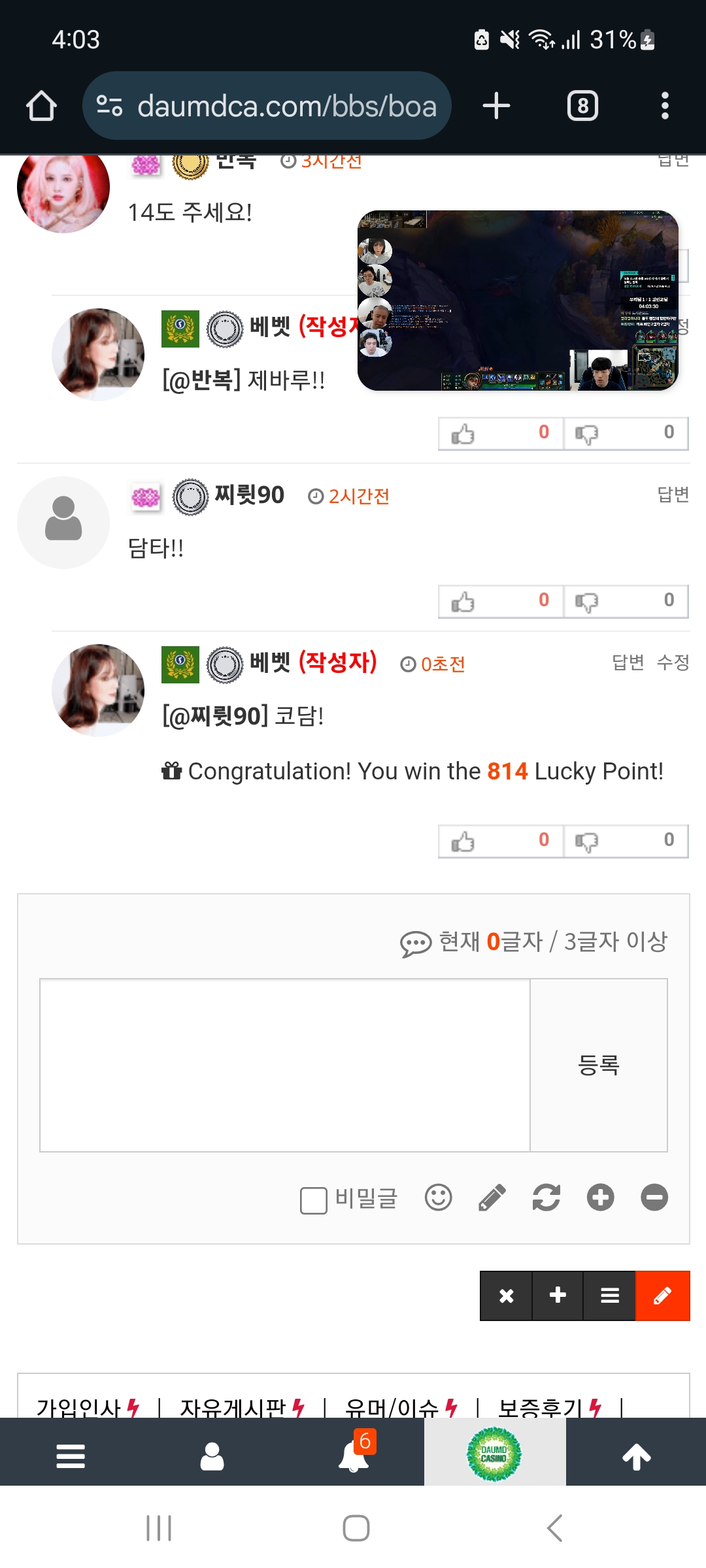Submit the comment with 등록
The height and width of the screenshot is (1568, 706).
(599, 1065)
